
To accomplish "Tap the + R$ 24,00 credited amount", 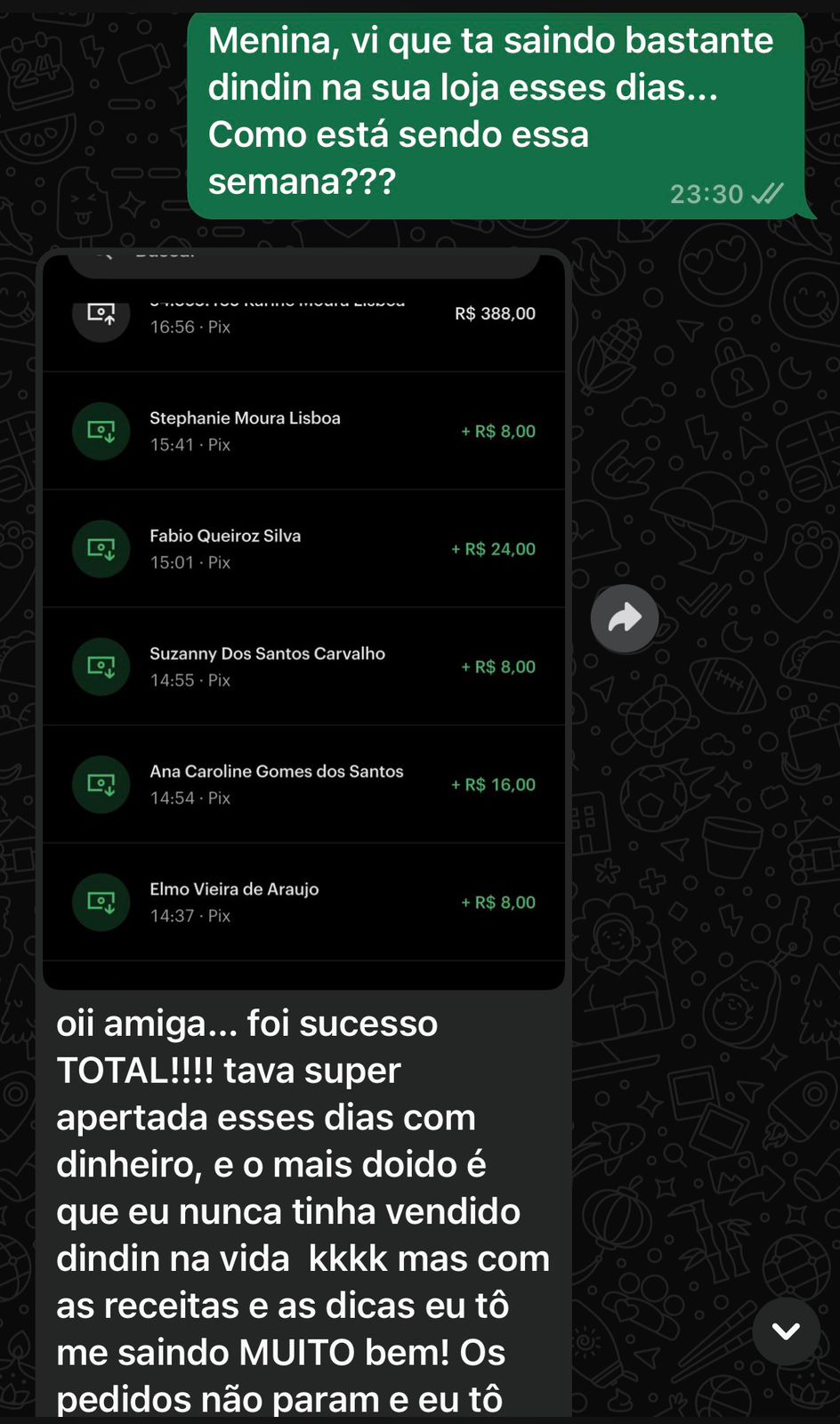I will coord(492,549).
